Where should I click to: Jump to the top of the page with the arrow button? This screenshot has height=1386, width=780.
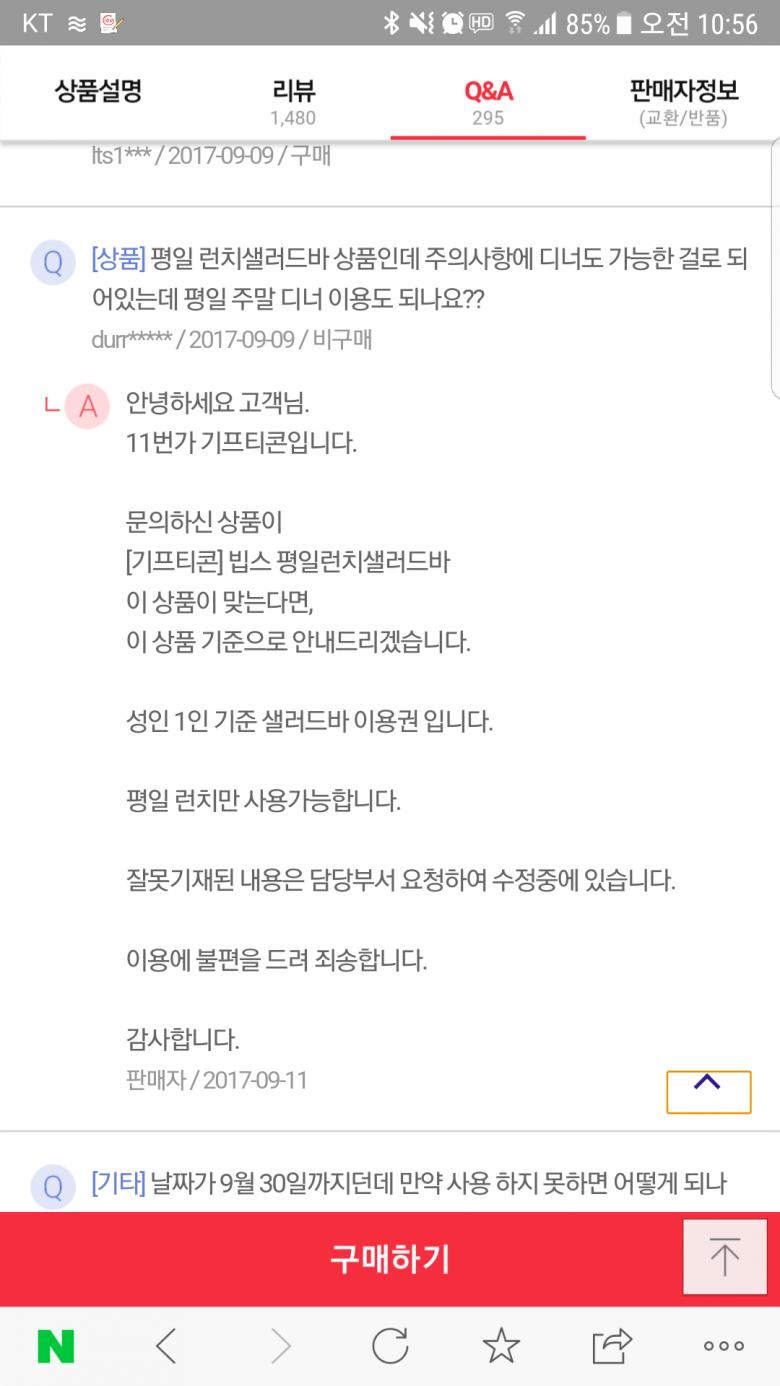(723, 1258)
